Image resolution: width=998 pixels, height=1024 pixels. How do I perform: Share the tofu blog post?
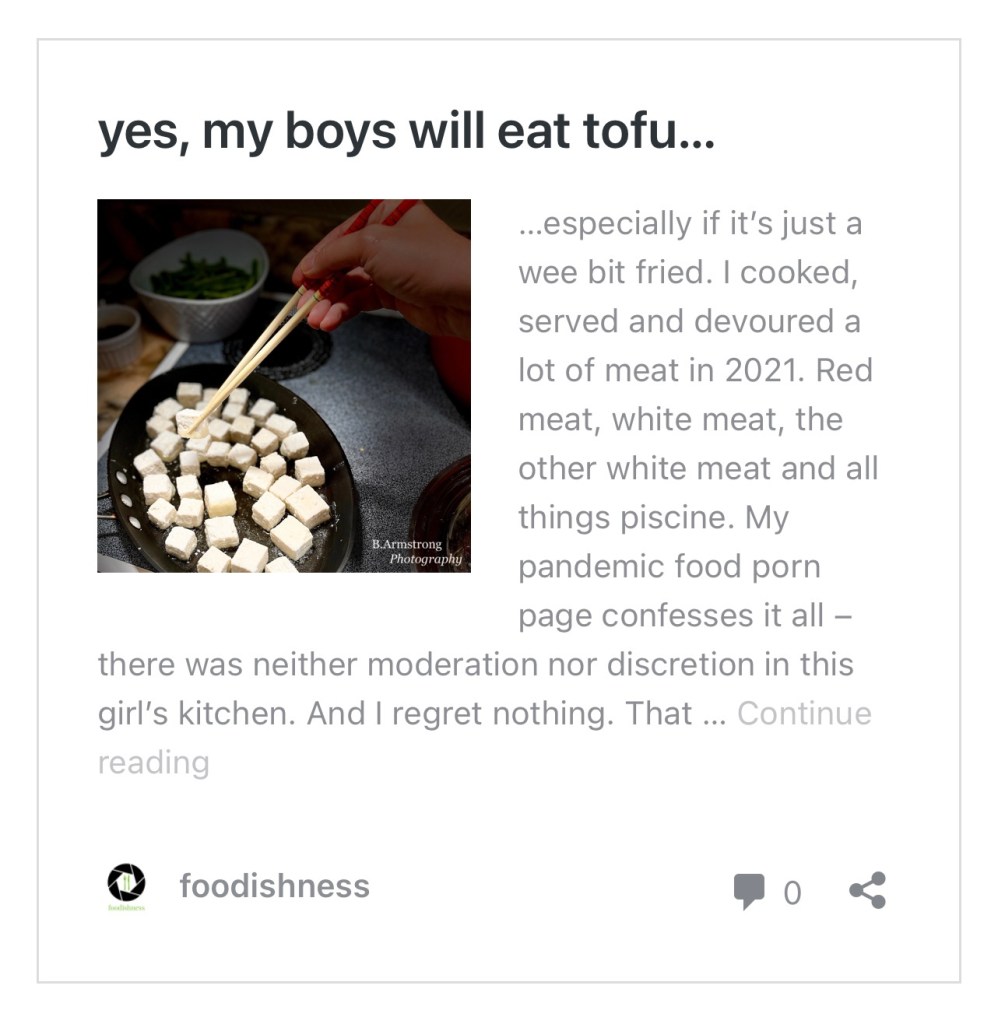click(x=867, y=890)
